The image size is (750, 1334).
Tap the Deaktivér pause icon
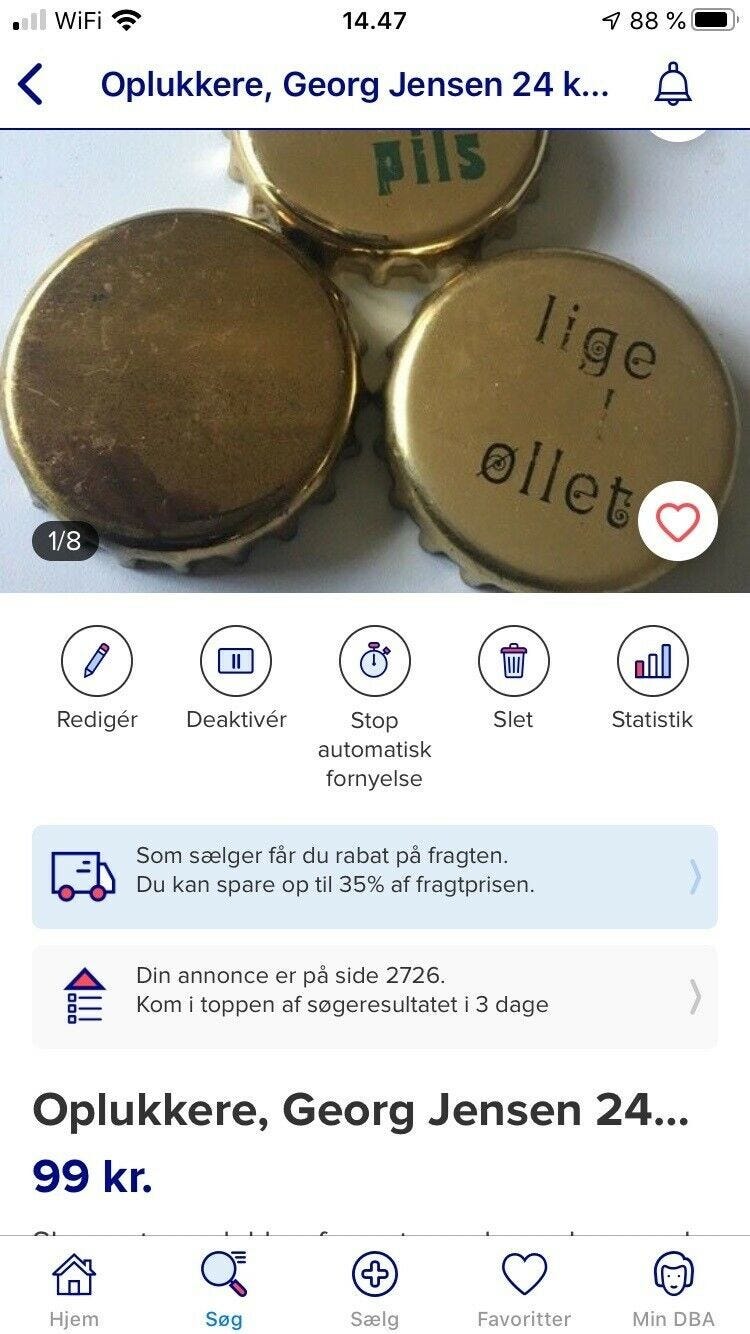point(236,661)
